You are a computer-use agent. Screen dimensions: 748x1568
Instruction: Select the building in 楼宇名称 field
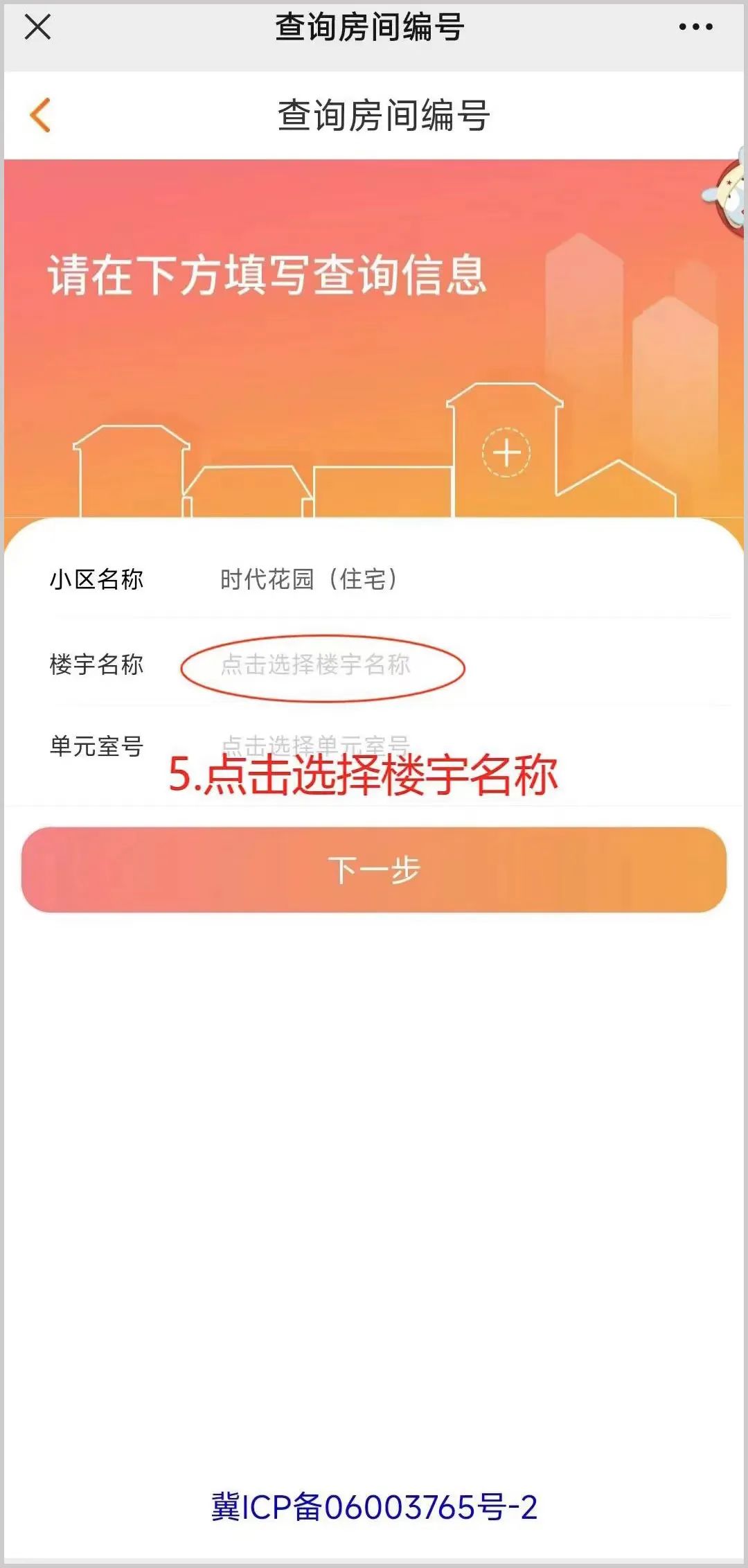tap(316, 665)
